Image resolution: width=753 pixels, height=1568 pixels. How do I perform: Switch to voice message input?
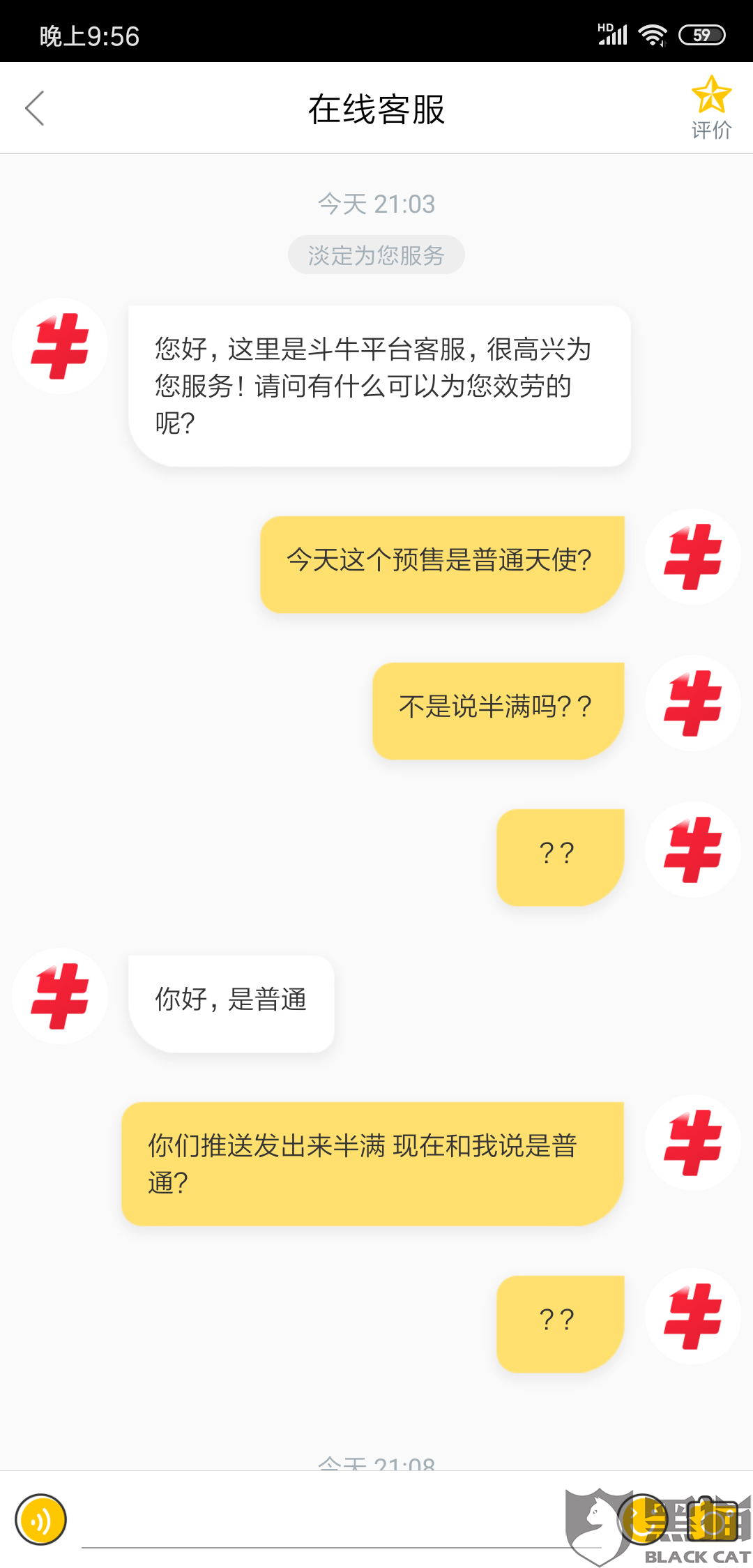tap(40, 1519)
